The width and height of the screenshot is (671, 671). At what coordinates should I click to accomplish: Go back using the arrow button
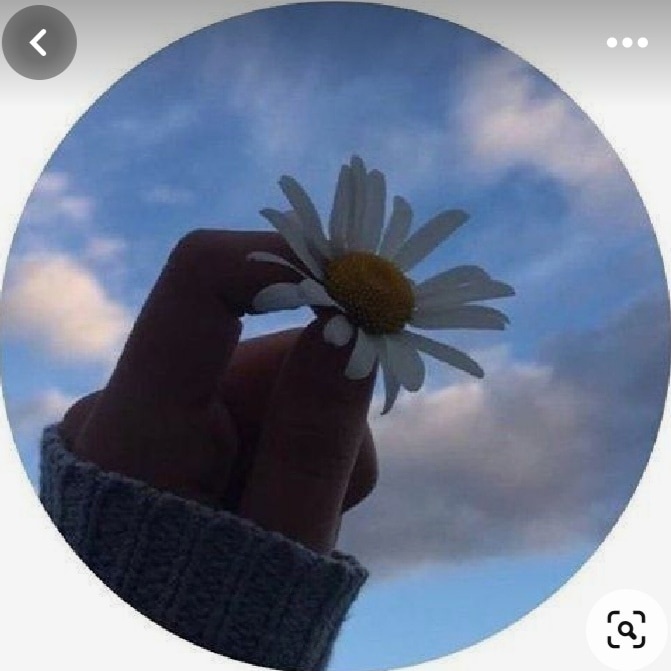pyautogui.click(x=39, y=42)
